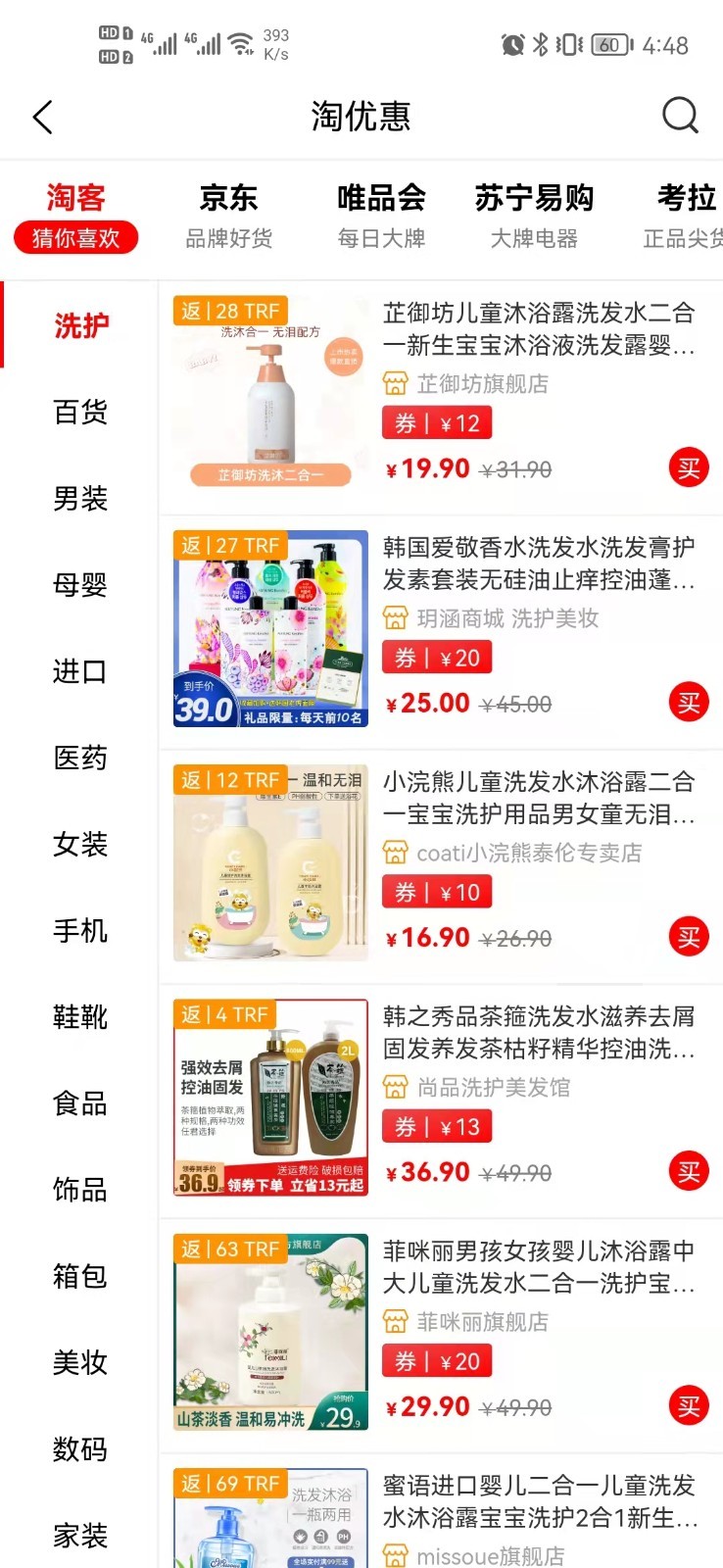Open the search magnifier icon

(x=679, y=116)
